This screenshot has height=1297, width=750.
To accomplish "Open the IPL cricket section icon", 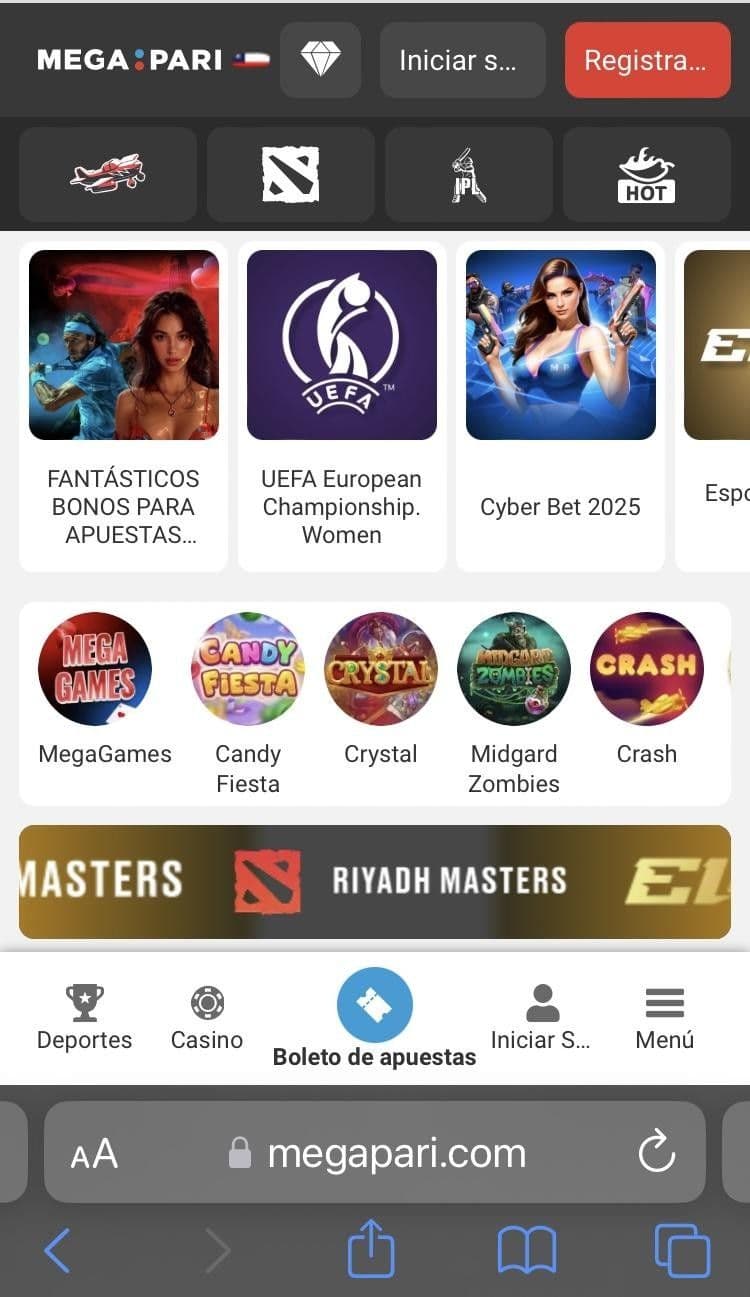I will click(470, 173).
